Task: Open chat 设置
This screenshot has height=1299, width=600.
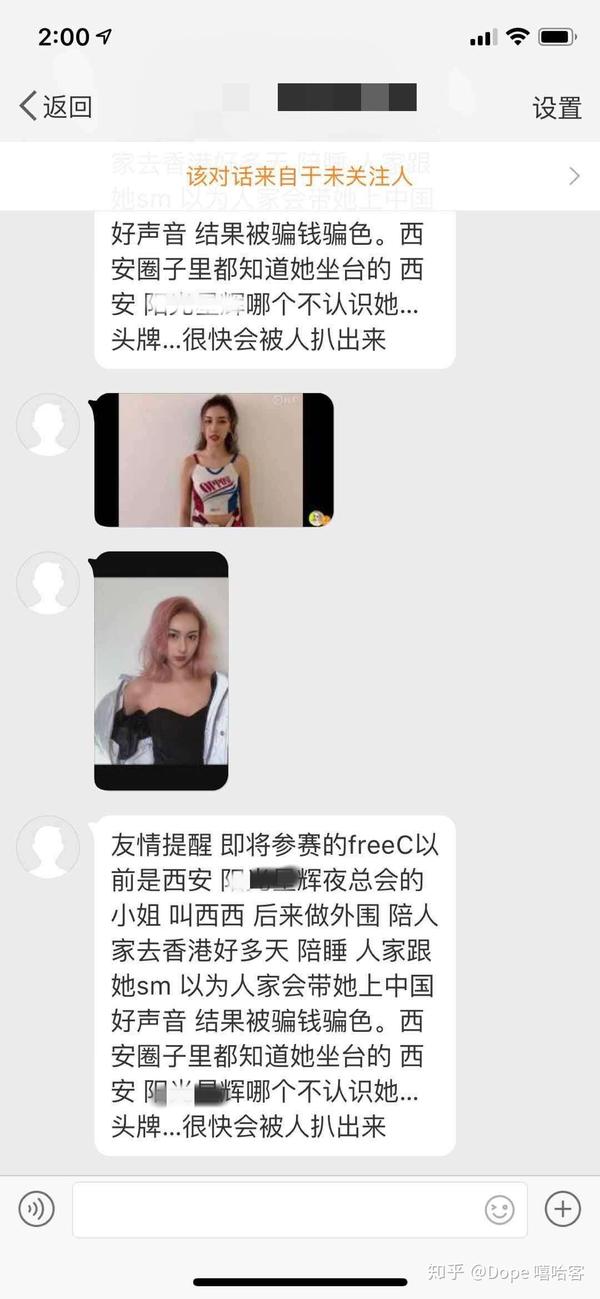Action: click(x=556, y=108)
